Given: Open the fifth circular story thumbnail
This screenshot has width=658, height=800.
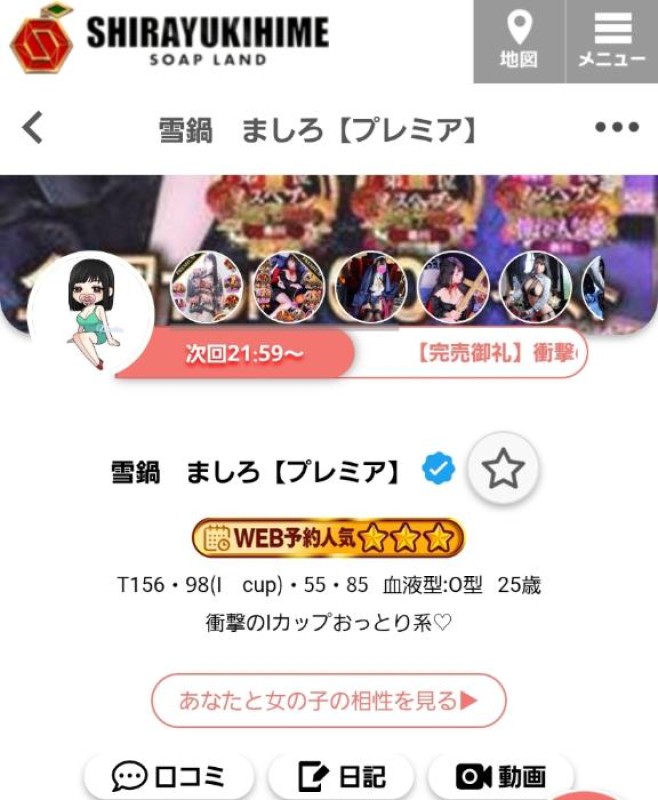Looking at the screenshot, I should coord(535,287).
